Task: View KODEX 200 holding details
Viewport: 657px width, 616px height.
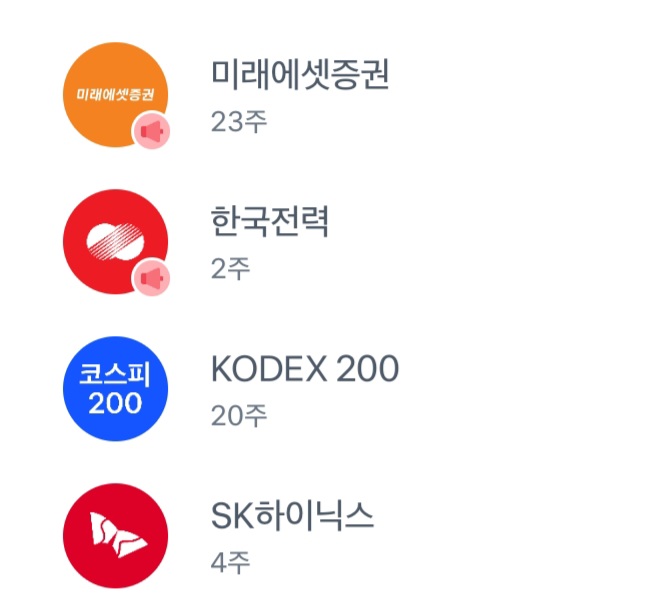Action: tap(304, 369)
